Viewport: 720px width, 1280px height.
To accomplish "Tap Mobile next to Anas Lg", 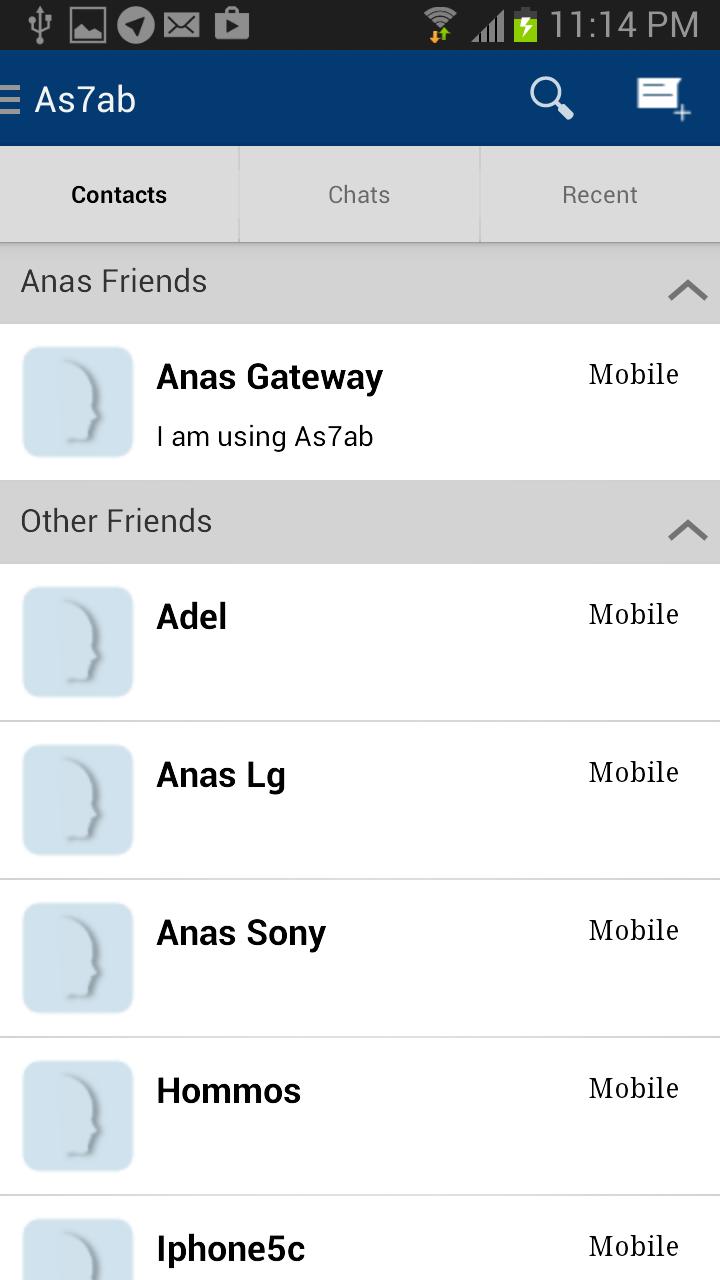I will click(633, 771).
